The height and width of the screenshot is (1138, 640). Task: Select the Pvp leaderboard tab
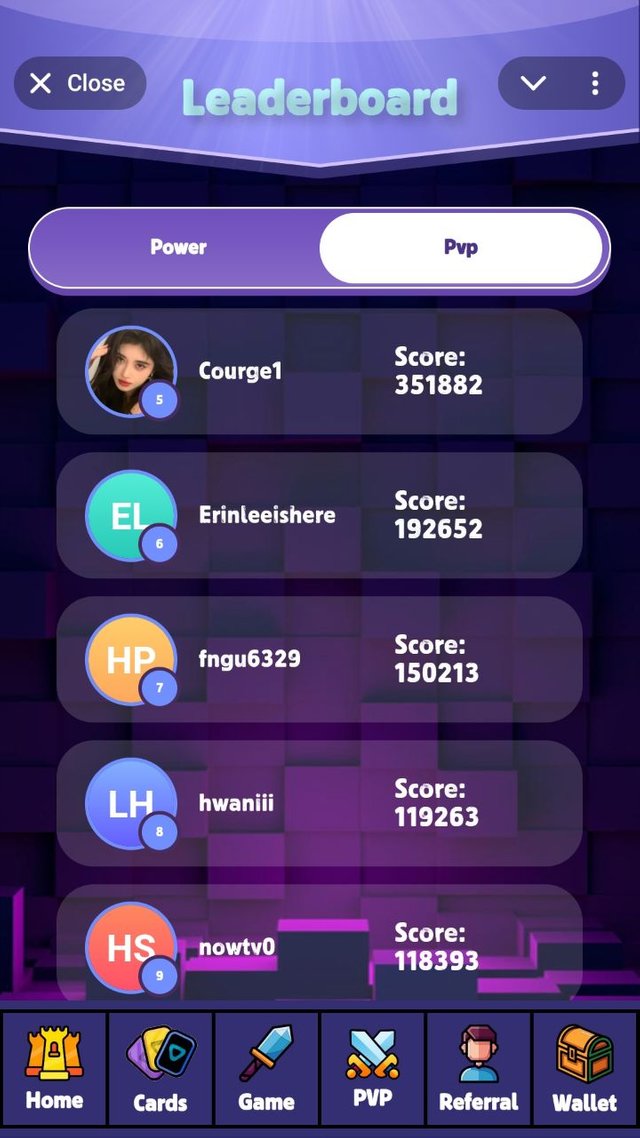coord(461,247)
